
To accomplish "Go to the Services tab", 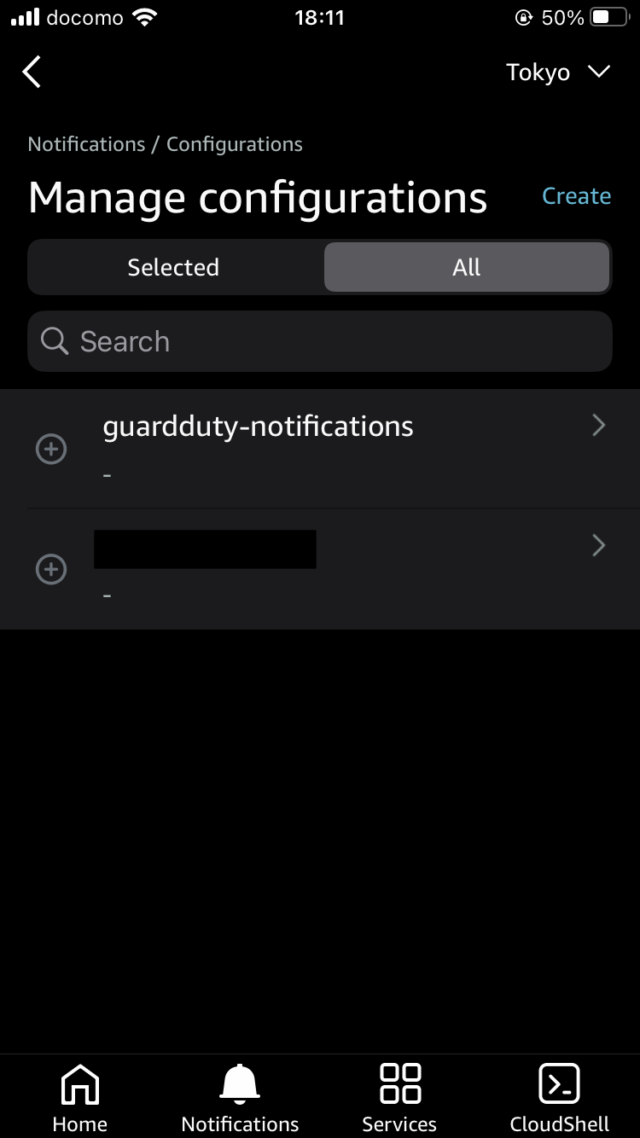I will pyautogui.click(x=400, y=1097).
